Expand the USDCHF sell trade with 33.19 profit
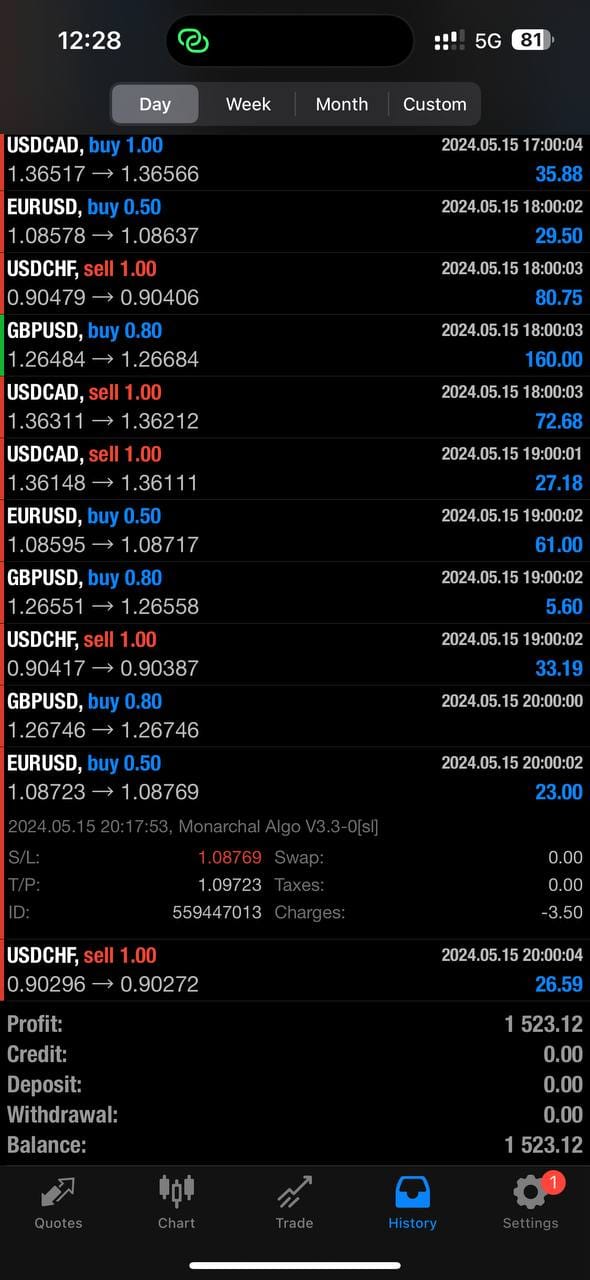The height and width of the screenshot is (1280, 590). 295,654
